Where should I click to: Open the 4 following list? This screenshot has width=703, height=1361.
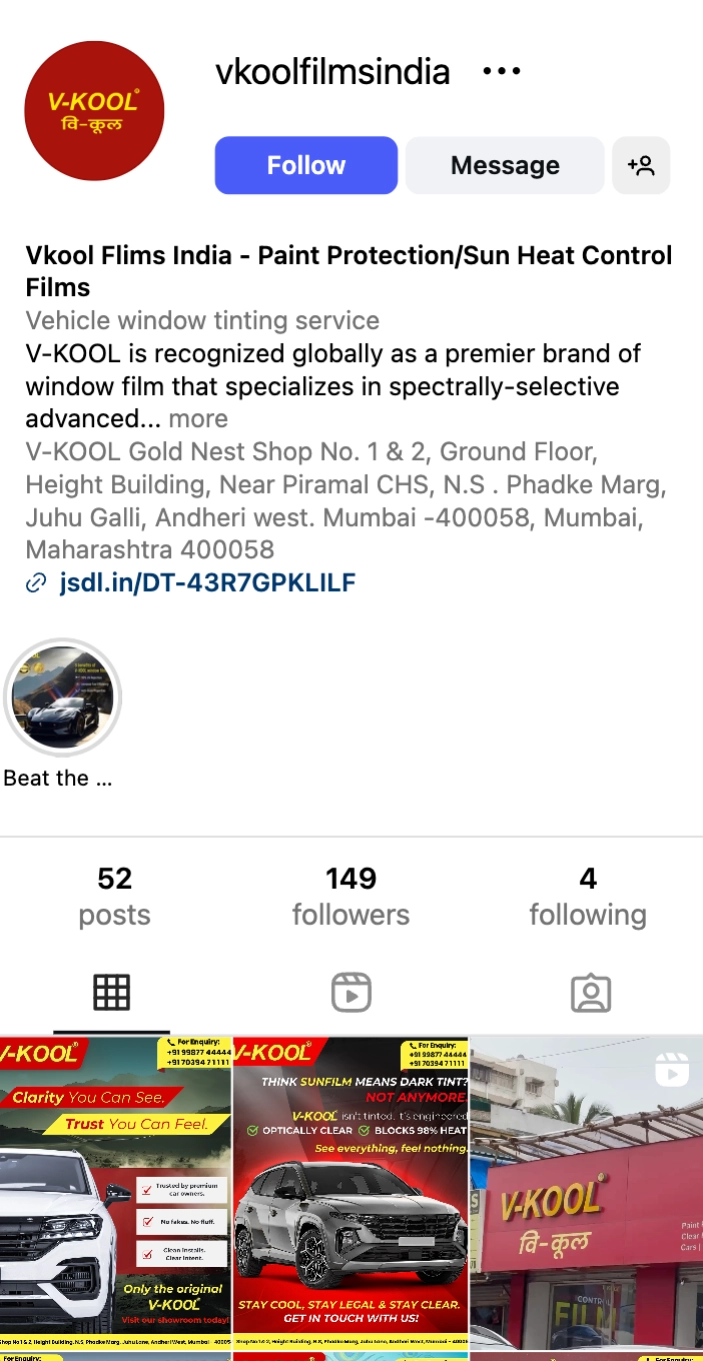587,896
